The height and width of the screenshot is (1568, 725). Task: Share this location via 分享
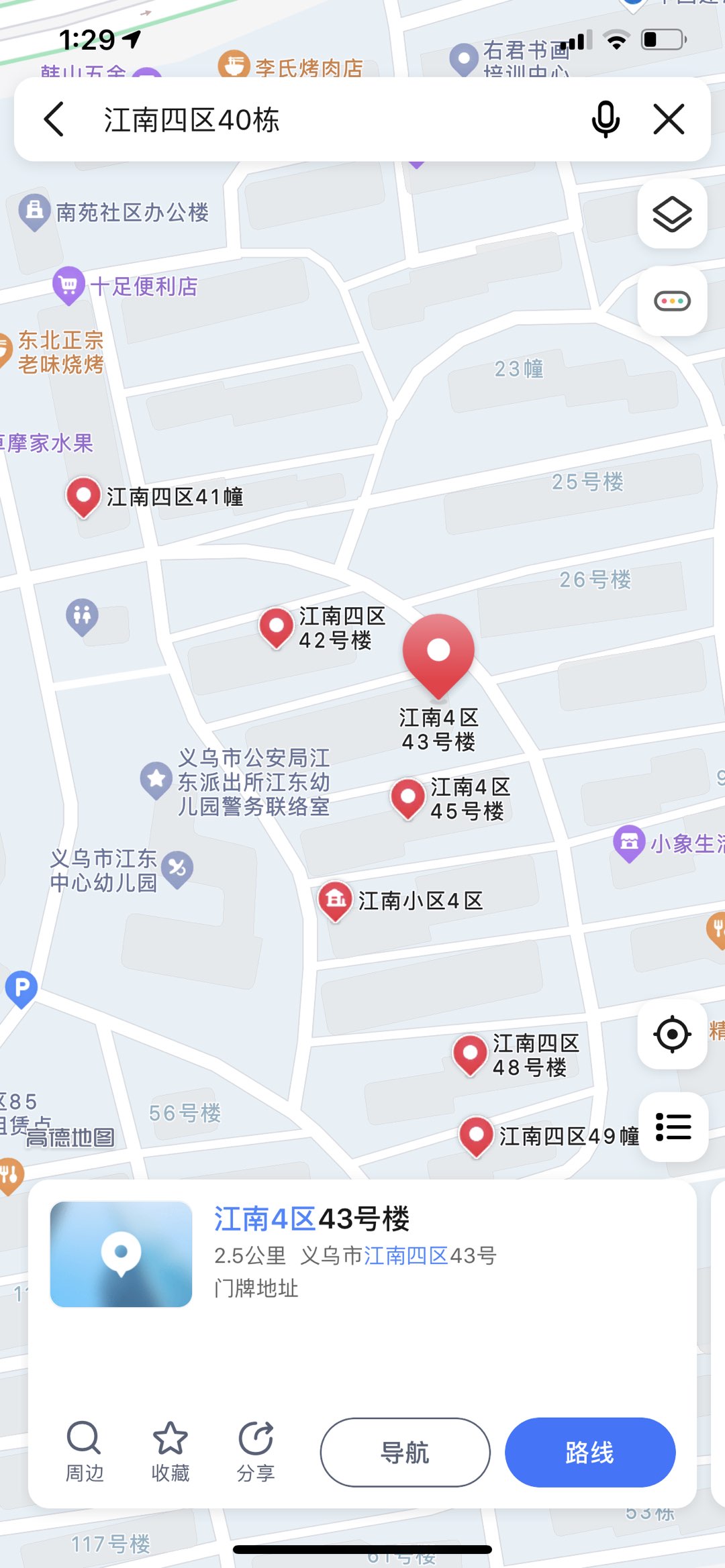tap(256, 1451)
